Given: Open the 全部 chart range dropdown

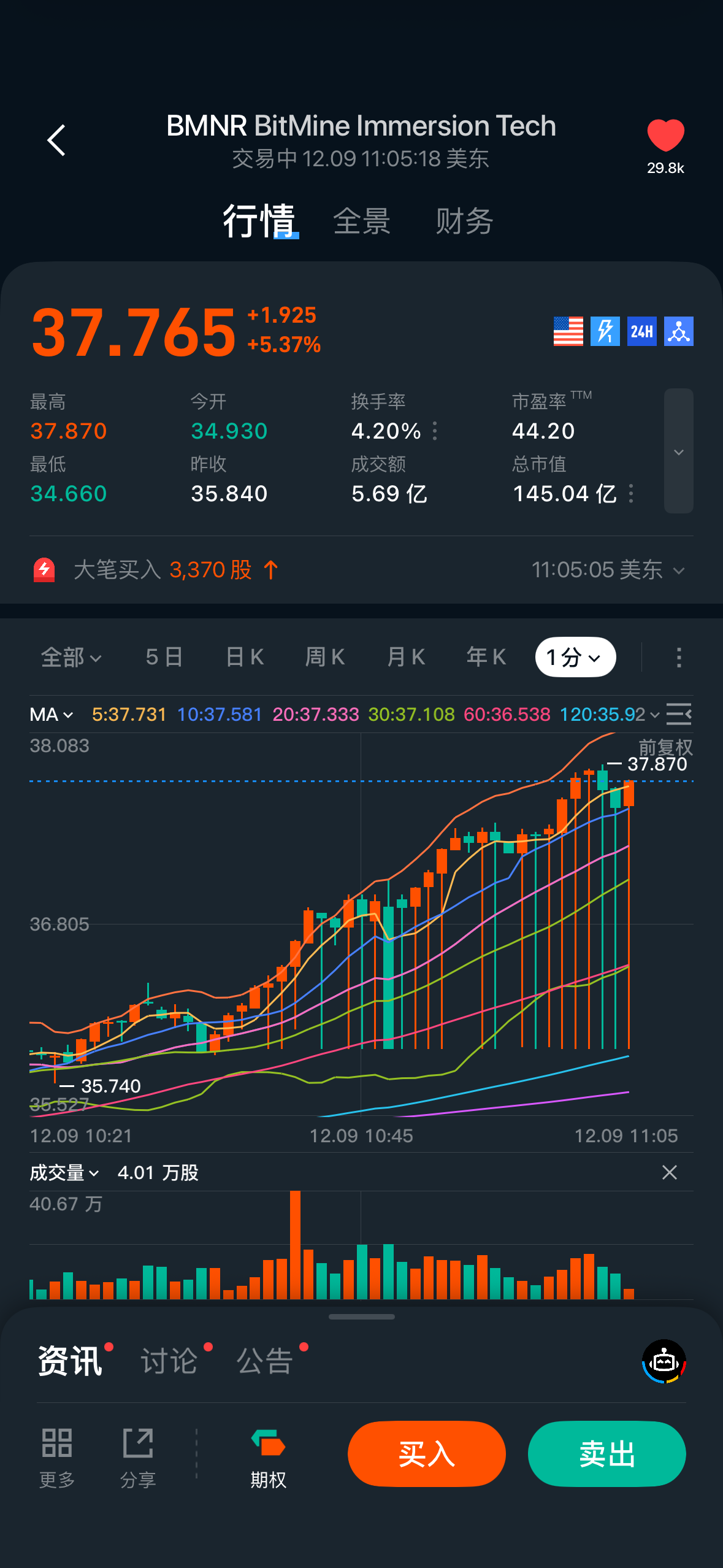Looking at the screenshot, I should click(71, 658).
